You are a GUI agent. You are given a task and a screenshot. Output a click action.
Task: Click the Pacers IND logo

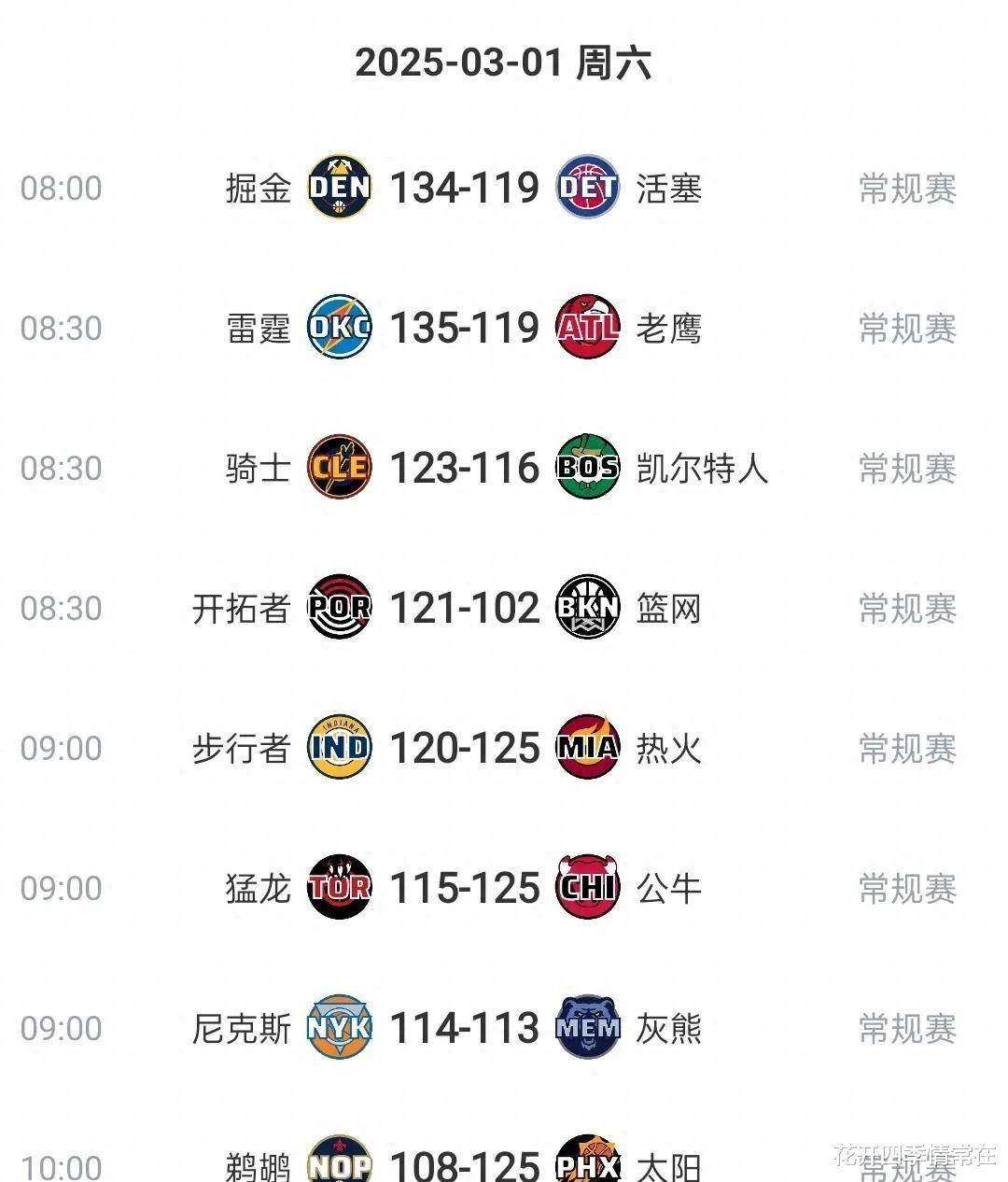pos(338,748)
